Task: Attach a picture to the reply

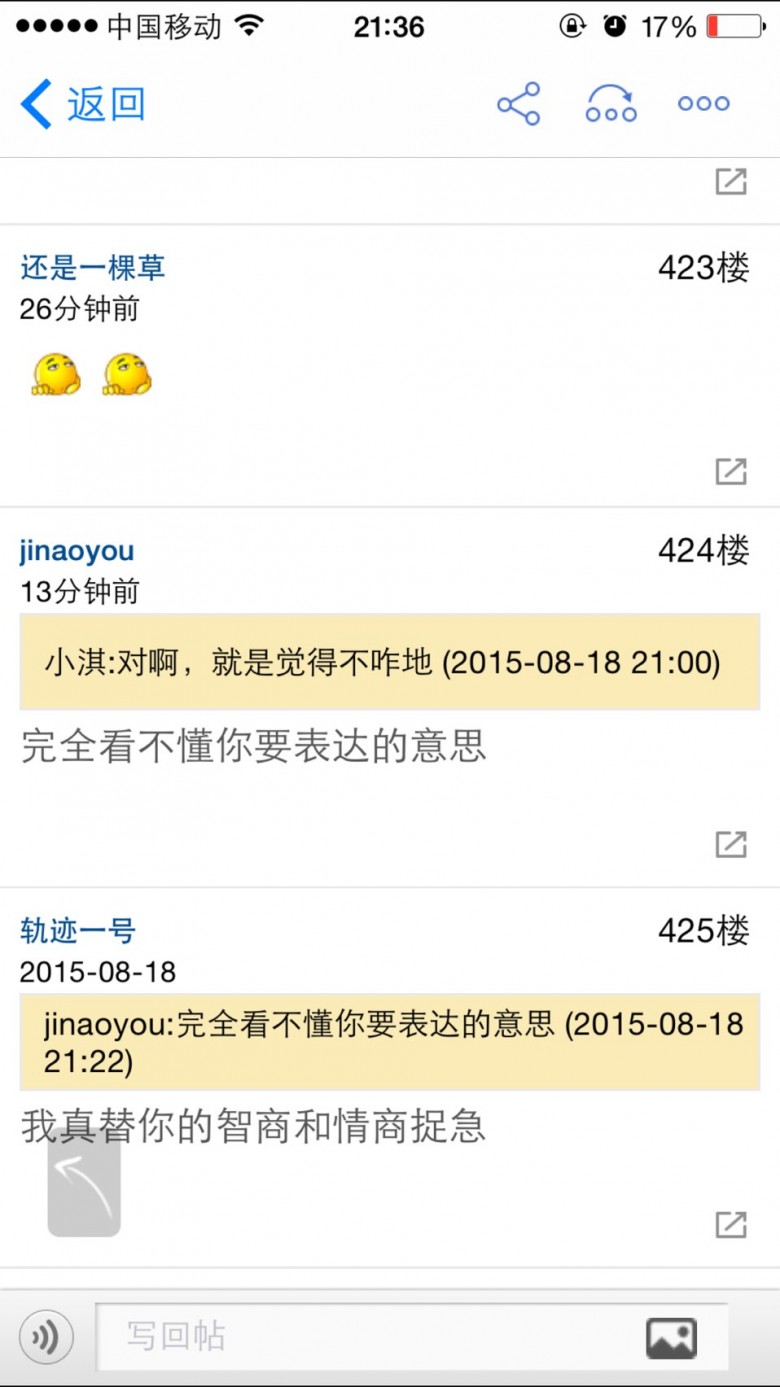Action: tap(671, 1338)
